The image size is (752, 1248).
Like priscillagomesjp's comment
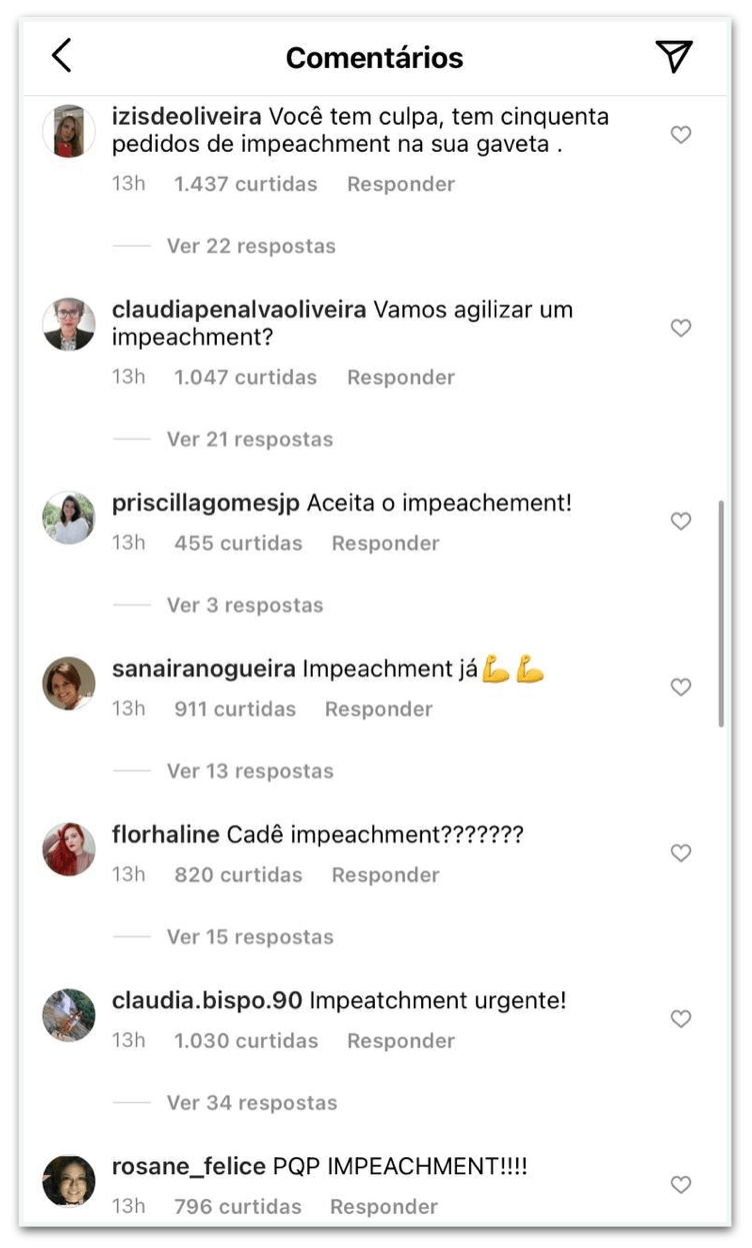coord(681,521)
